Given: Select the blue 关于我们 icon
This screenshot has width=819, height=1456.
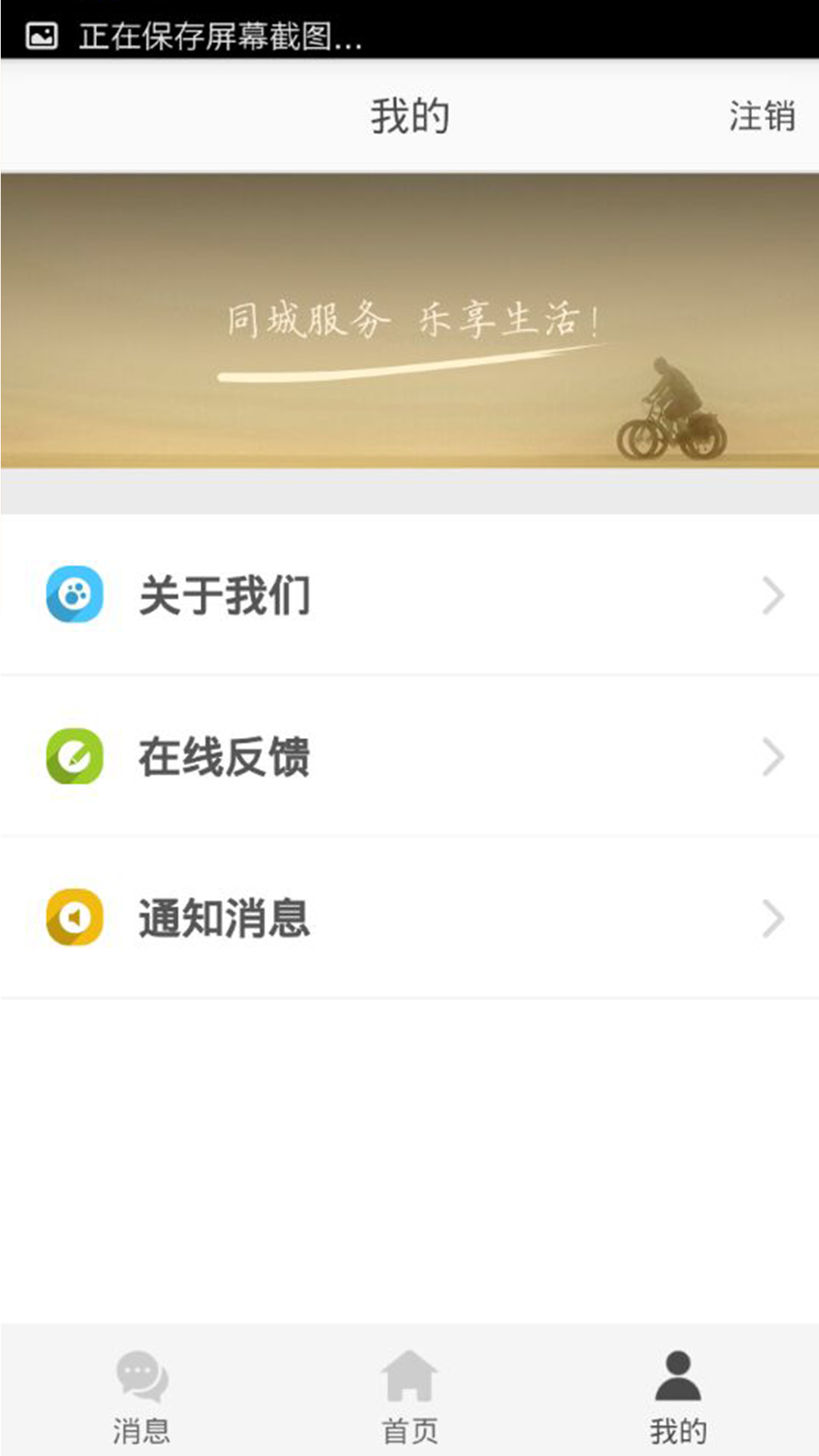Looking at the screenshot, I should (74, 595).
